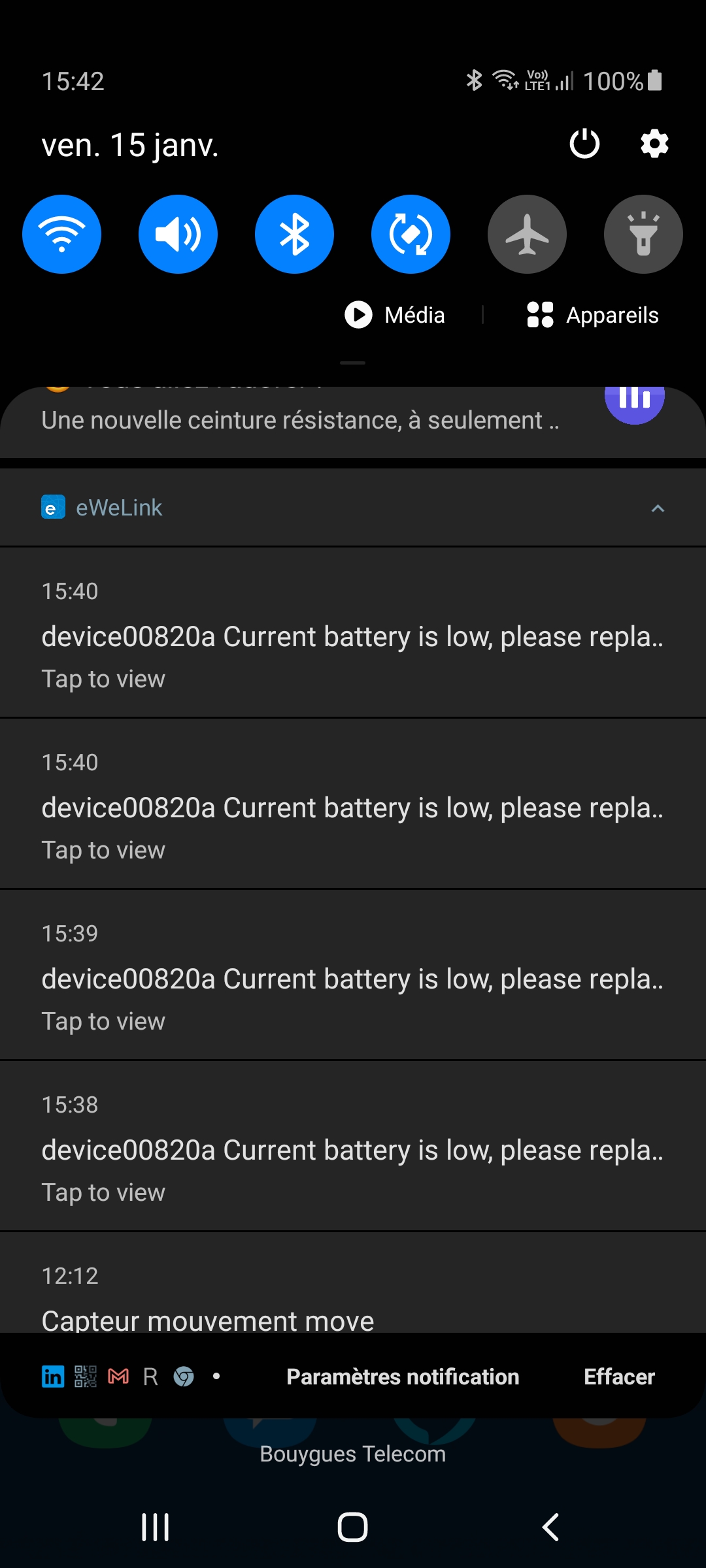
Task: Toggle the Wi-Fi quick setting
Action: pos(61,234)
